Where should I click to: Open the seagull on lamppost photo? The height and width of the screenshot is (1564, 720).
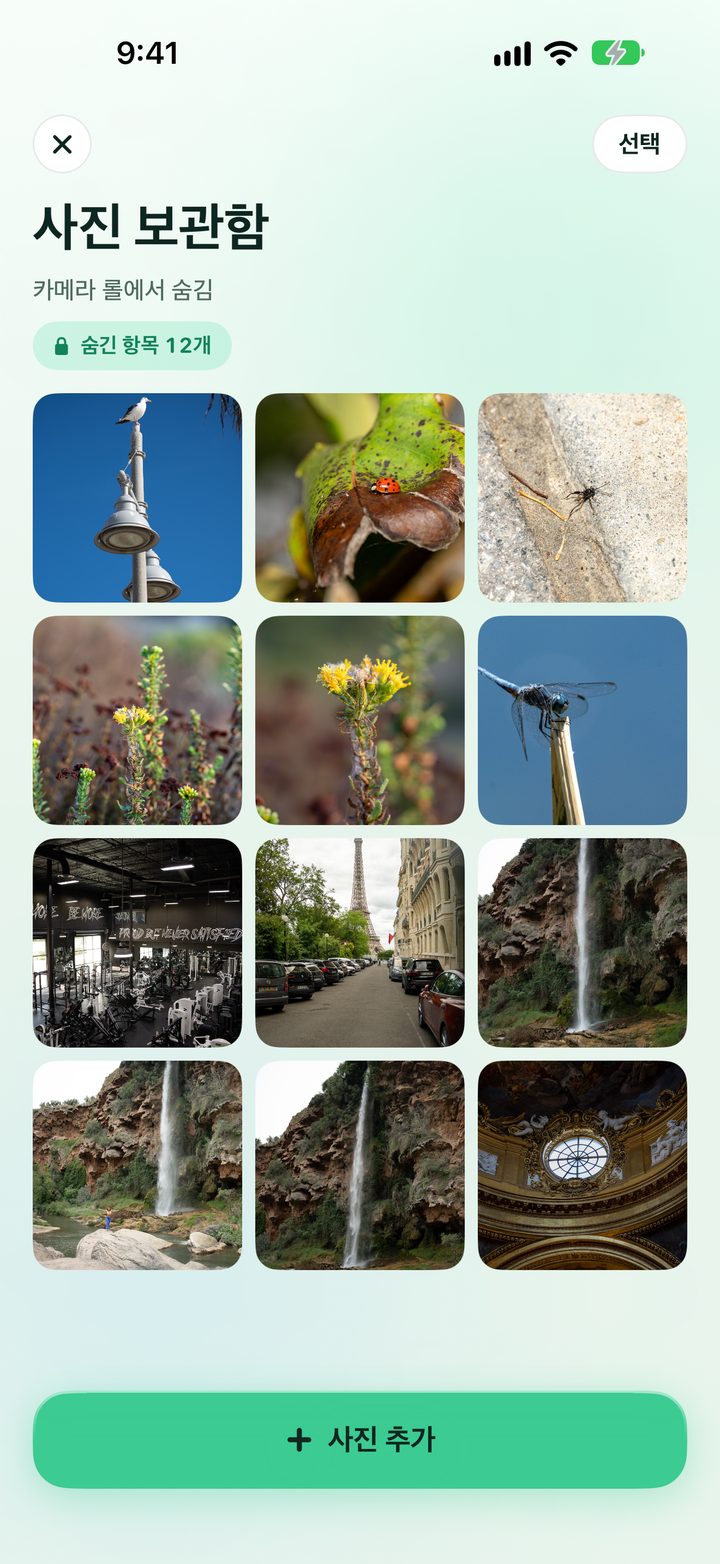[137, 498]
